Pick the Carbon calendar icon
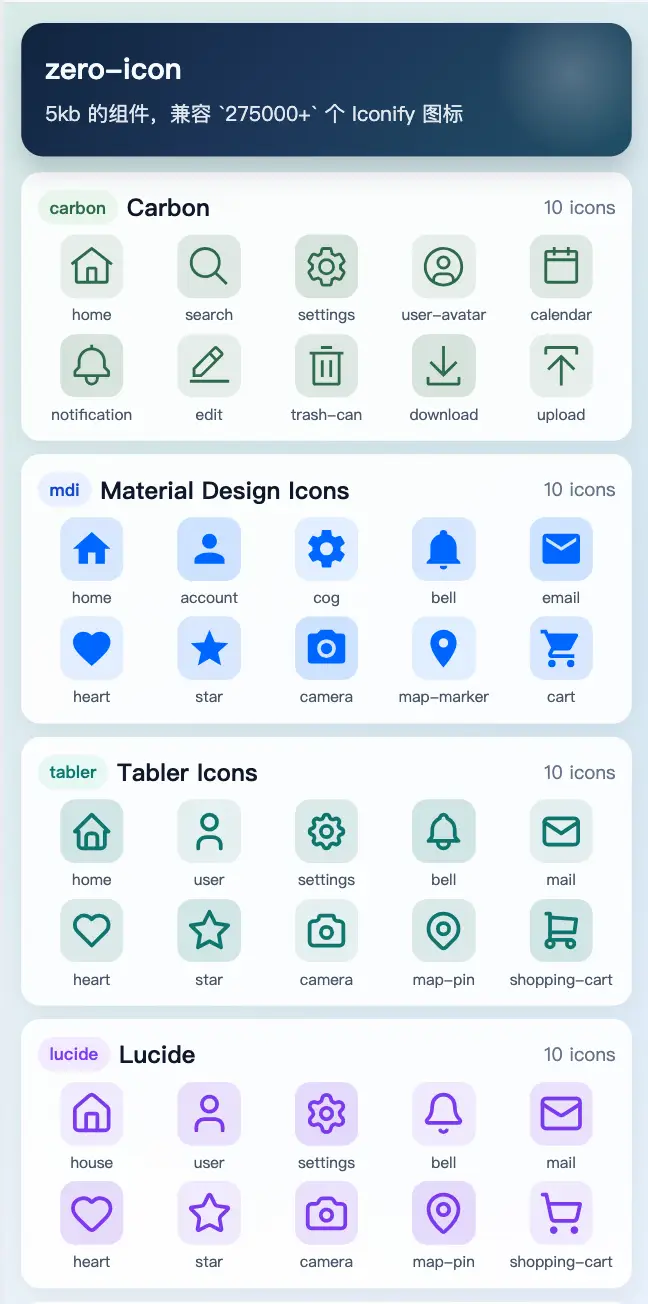This screenshot has width=648, height=1304. (561, 267)
